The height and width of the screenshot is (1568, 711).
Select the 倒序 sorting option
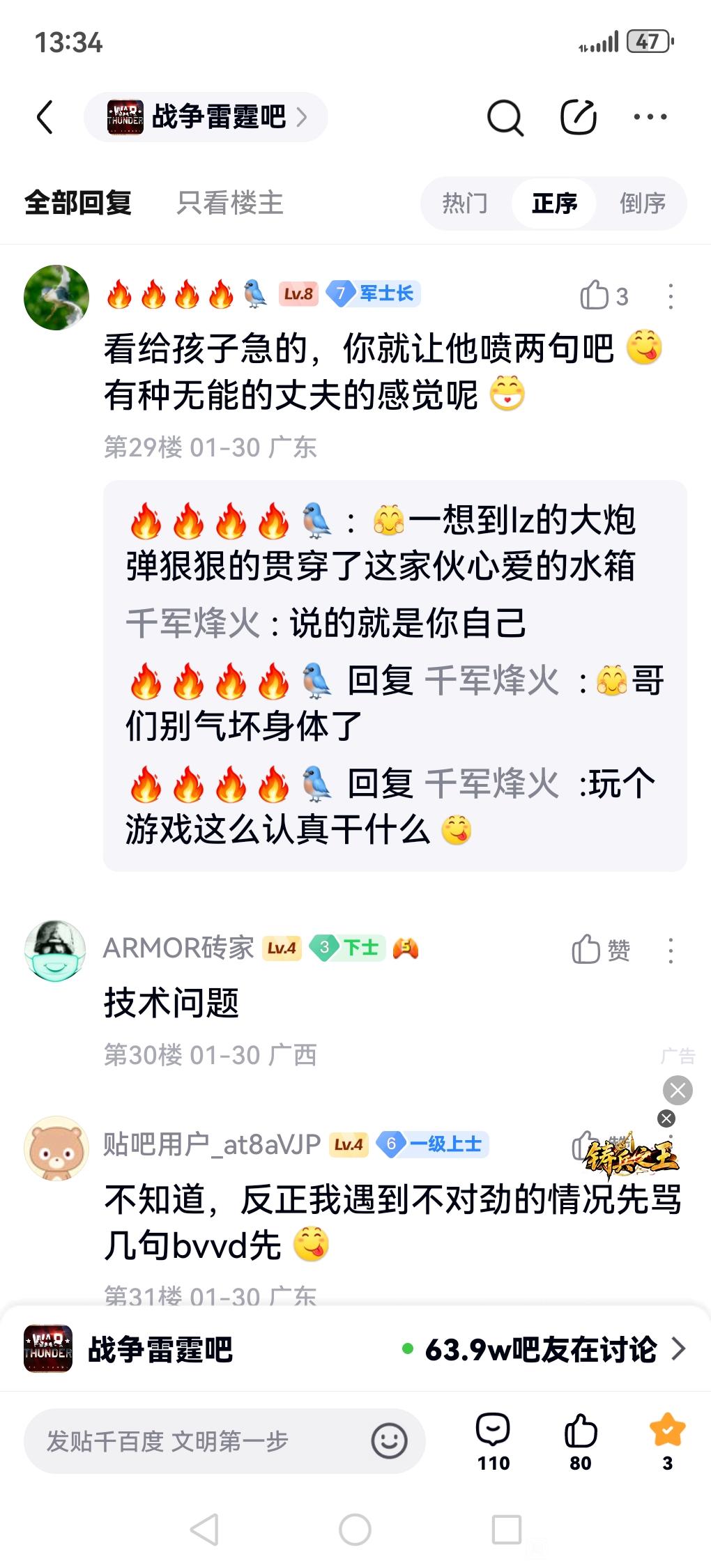643,203
